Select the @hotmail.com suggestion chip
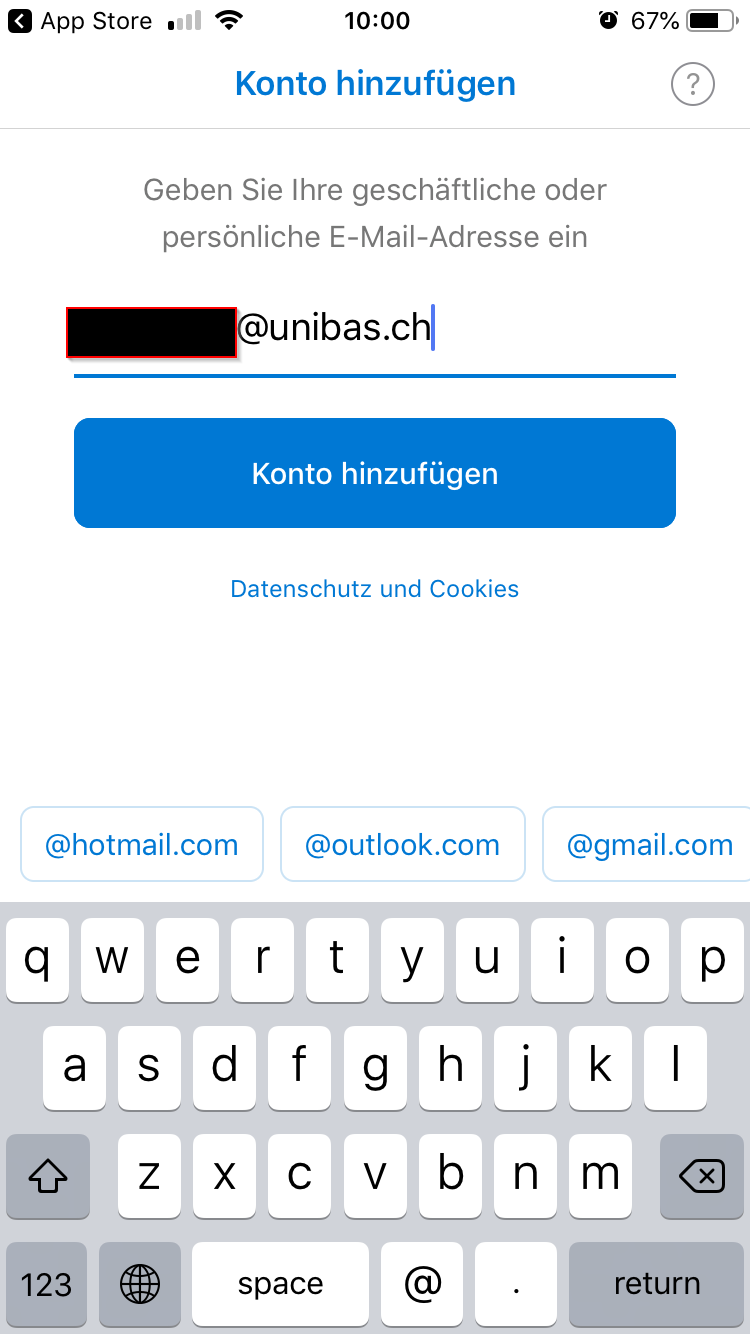Viewport: 750px width, 1334px height. (142, 845)
